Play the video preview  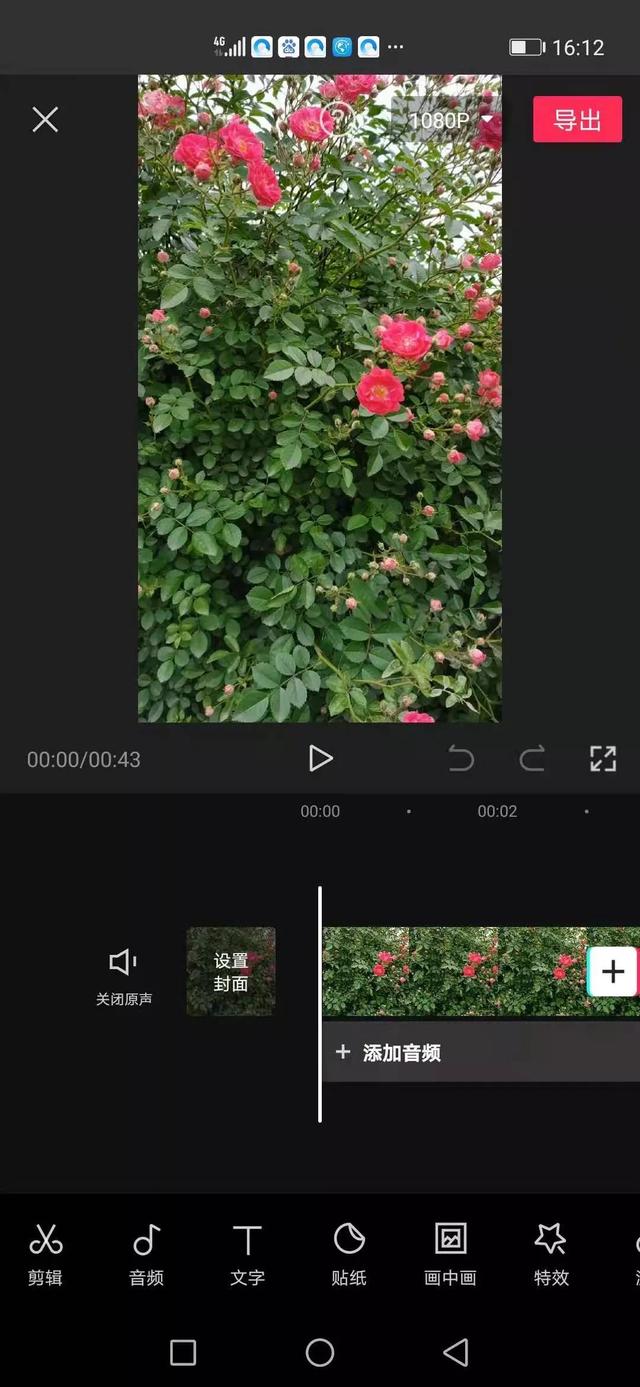click(320, 758)
